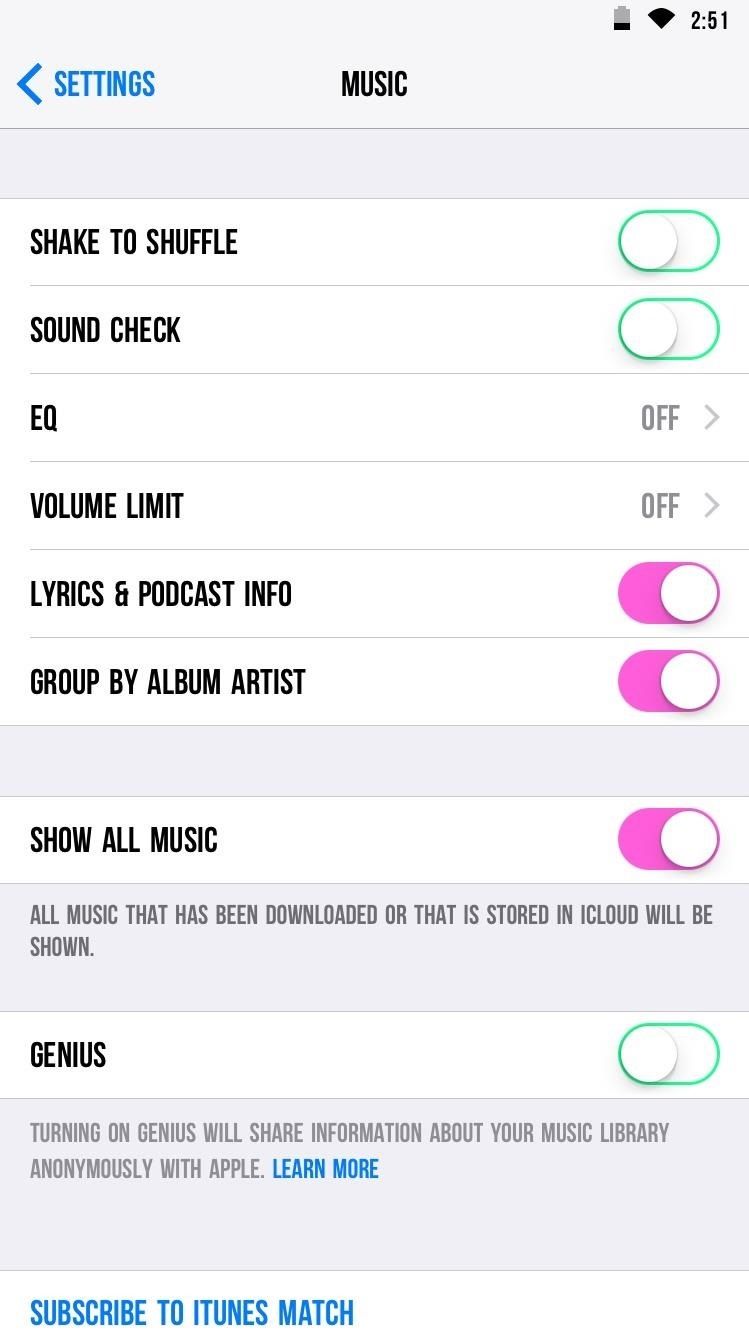Screen dimensions: 749x1334
Task: Tap the Shake To Shuffle row label
Action: (134, 241)
